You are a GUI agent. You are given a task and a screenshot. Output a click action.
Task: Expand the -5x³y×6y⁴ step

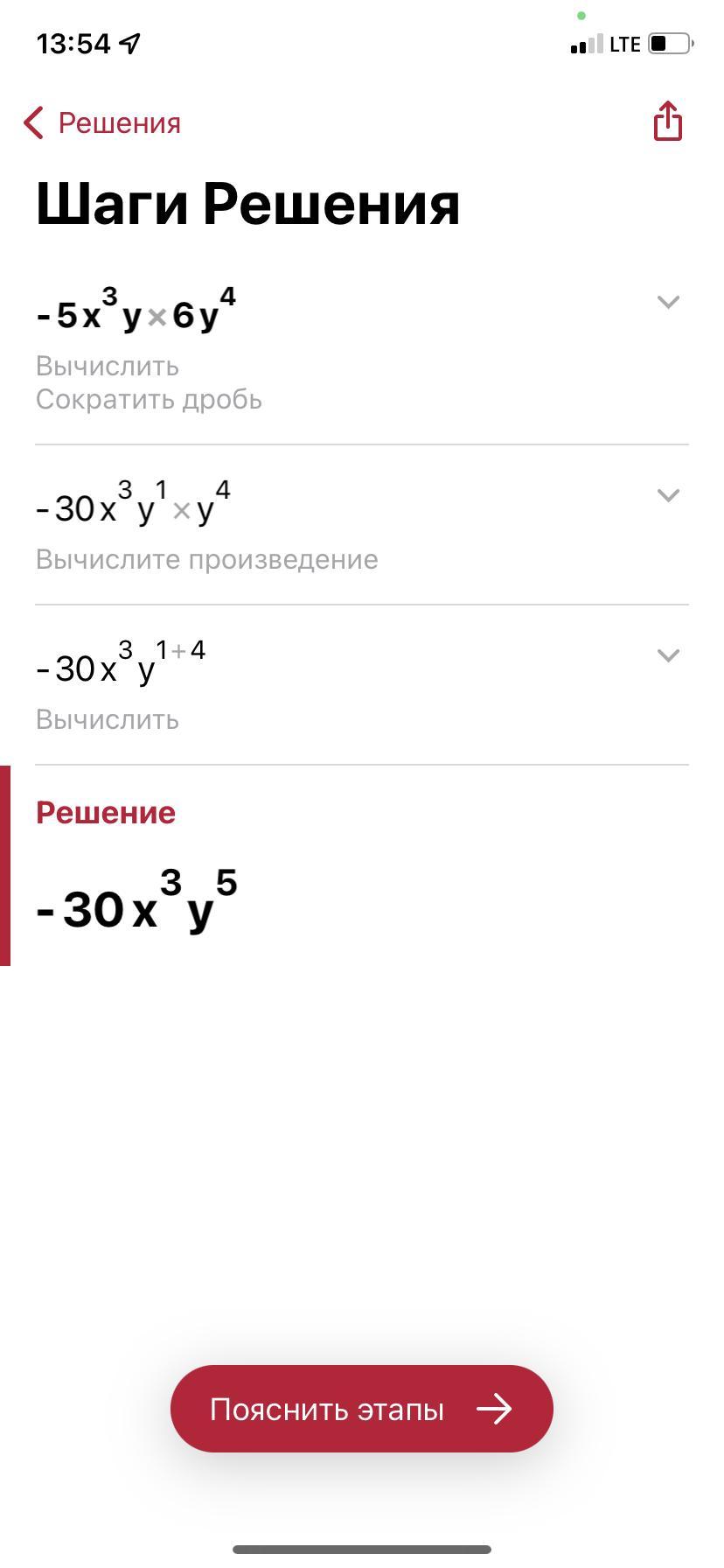(668, 303)
